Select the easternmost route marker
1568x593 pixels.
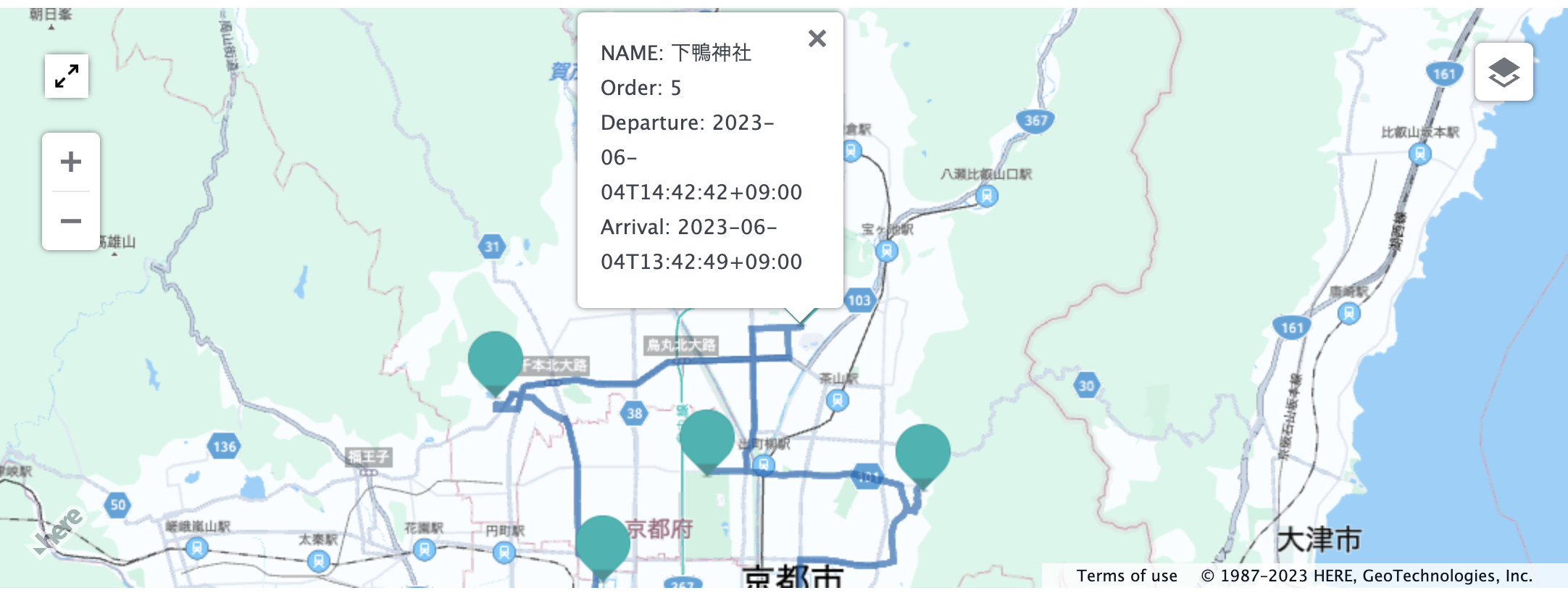coord(922,451)
